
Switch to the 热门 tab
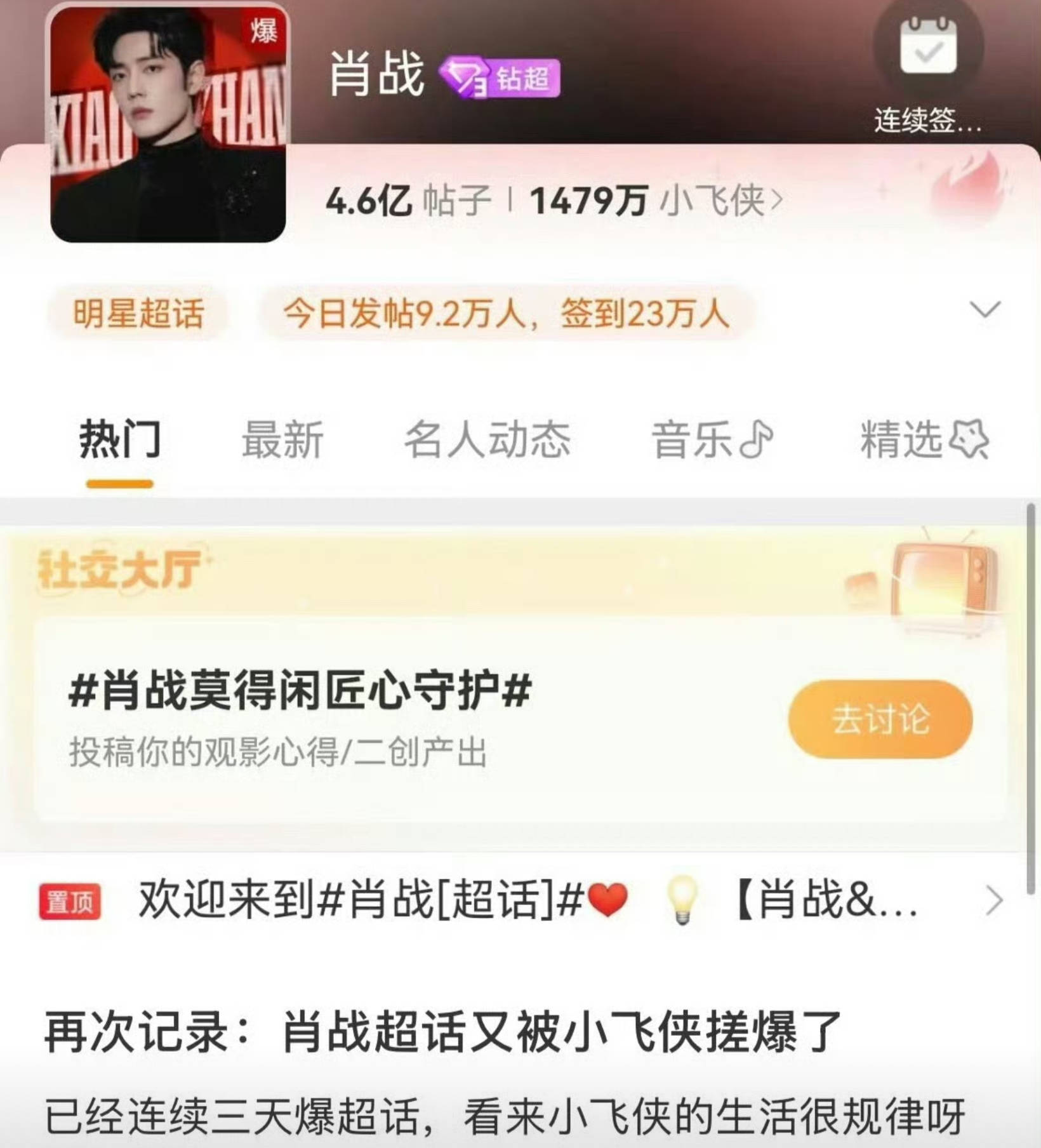coord(119,440)
